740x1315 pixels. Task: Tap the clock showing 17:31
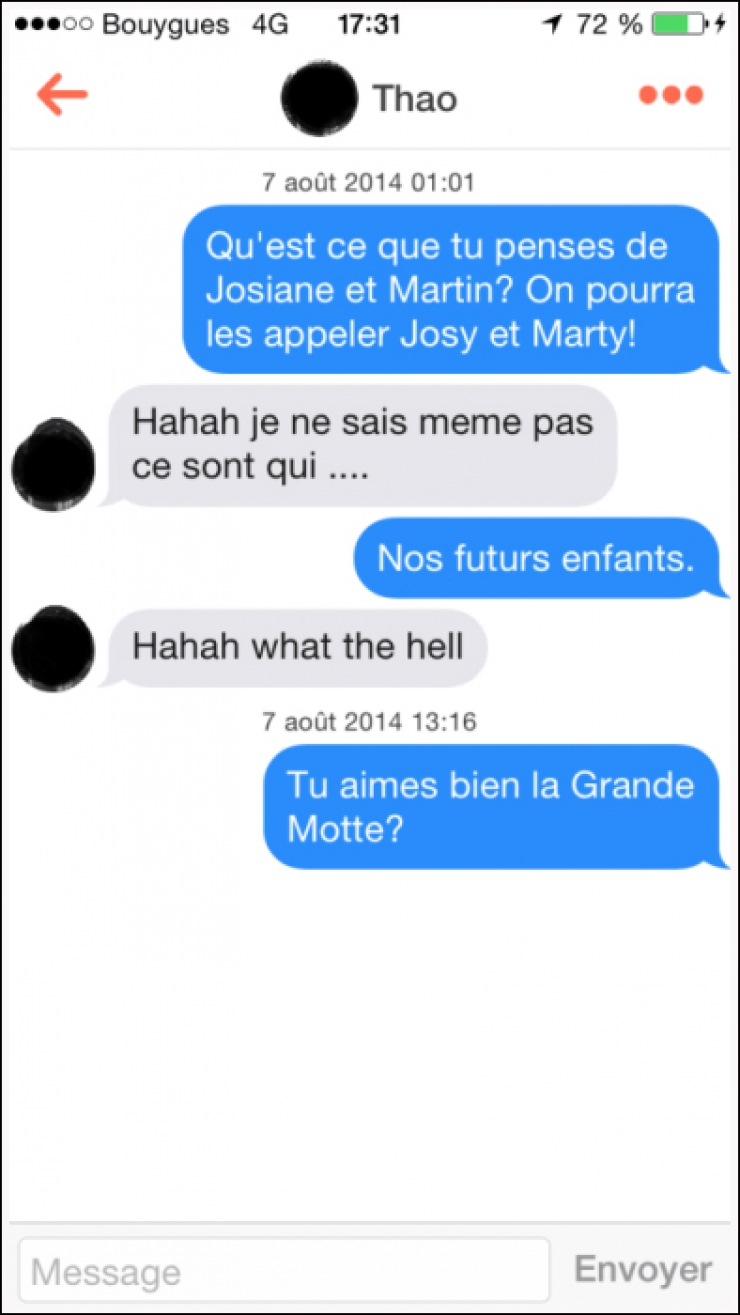pyautogui.click(x=369, y=24)
